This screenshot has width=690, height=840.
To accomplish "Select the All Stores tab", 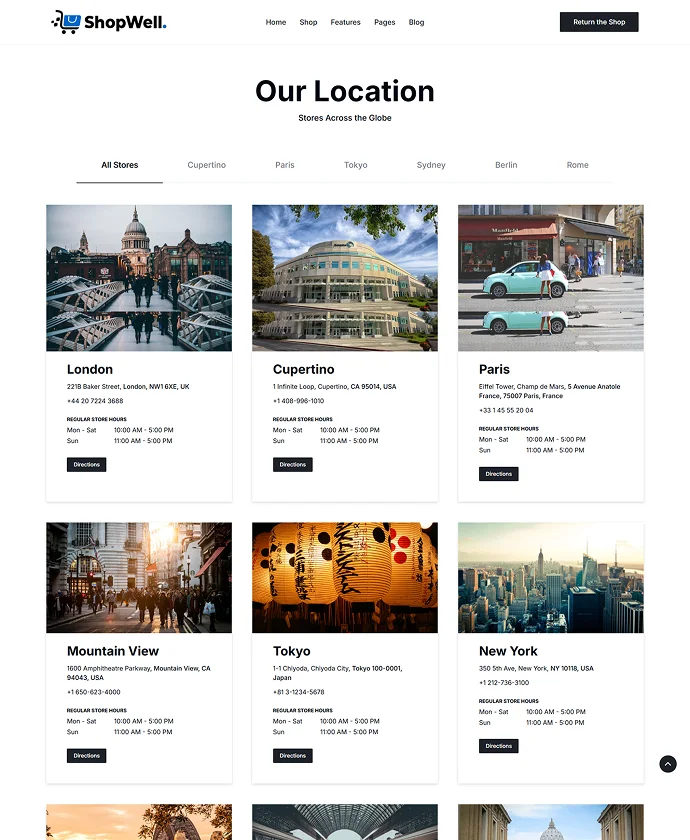I will (x=120, y=165).
